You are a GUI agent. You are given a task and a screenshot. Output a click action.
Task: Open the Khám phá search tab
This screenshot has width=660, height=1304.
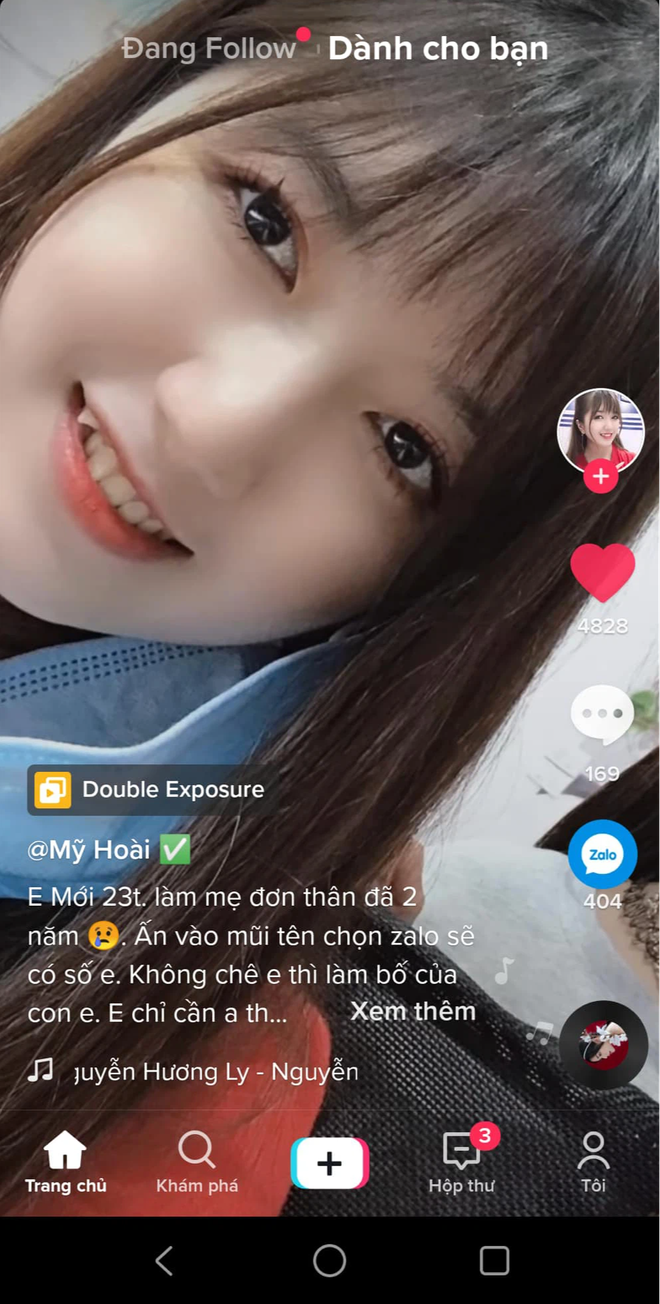[x=197, y=1162]
